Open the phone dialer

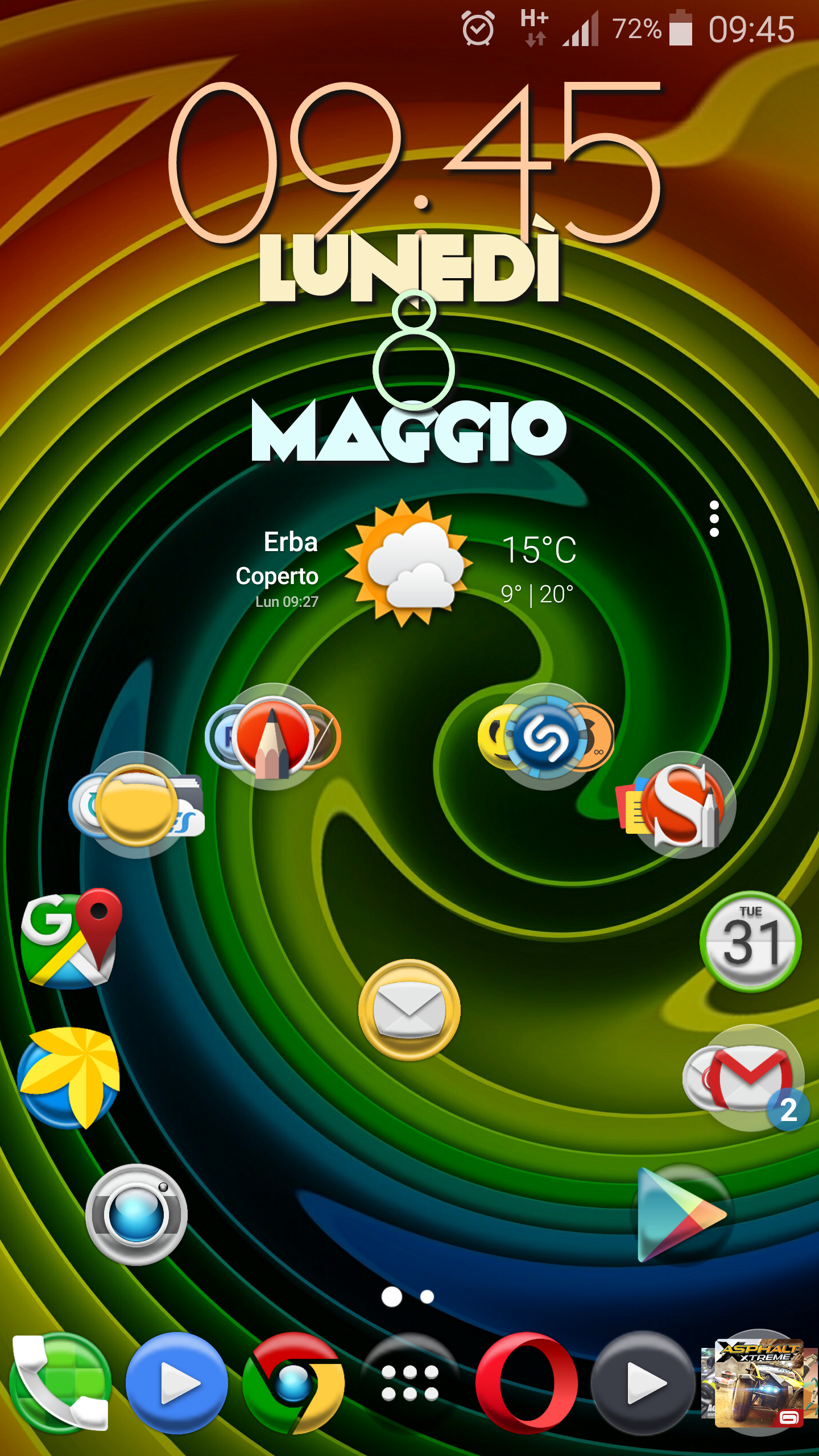(x=60, y=1382)
